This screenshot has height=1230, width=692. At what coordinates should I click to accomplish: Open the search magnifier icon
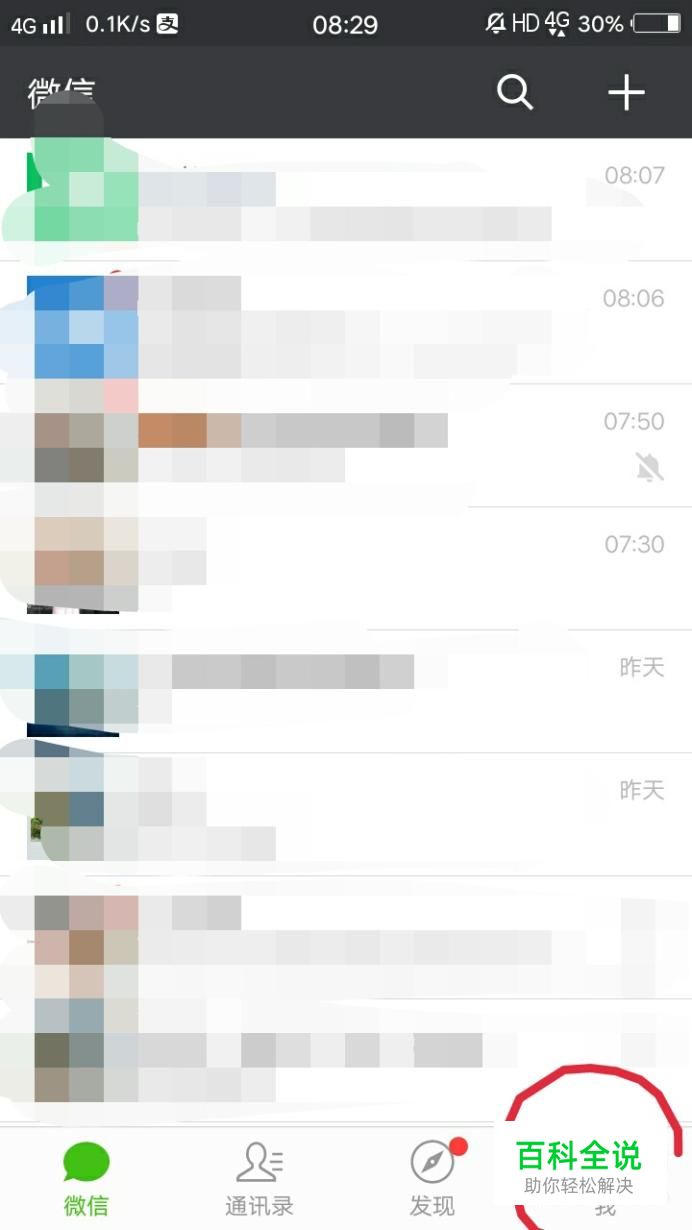tap(515, 93)
